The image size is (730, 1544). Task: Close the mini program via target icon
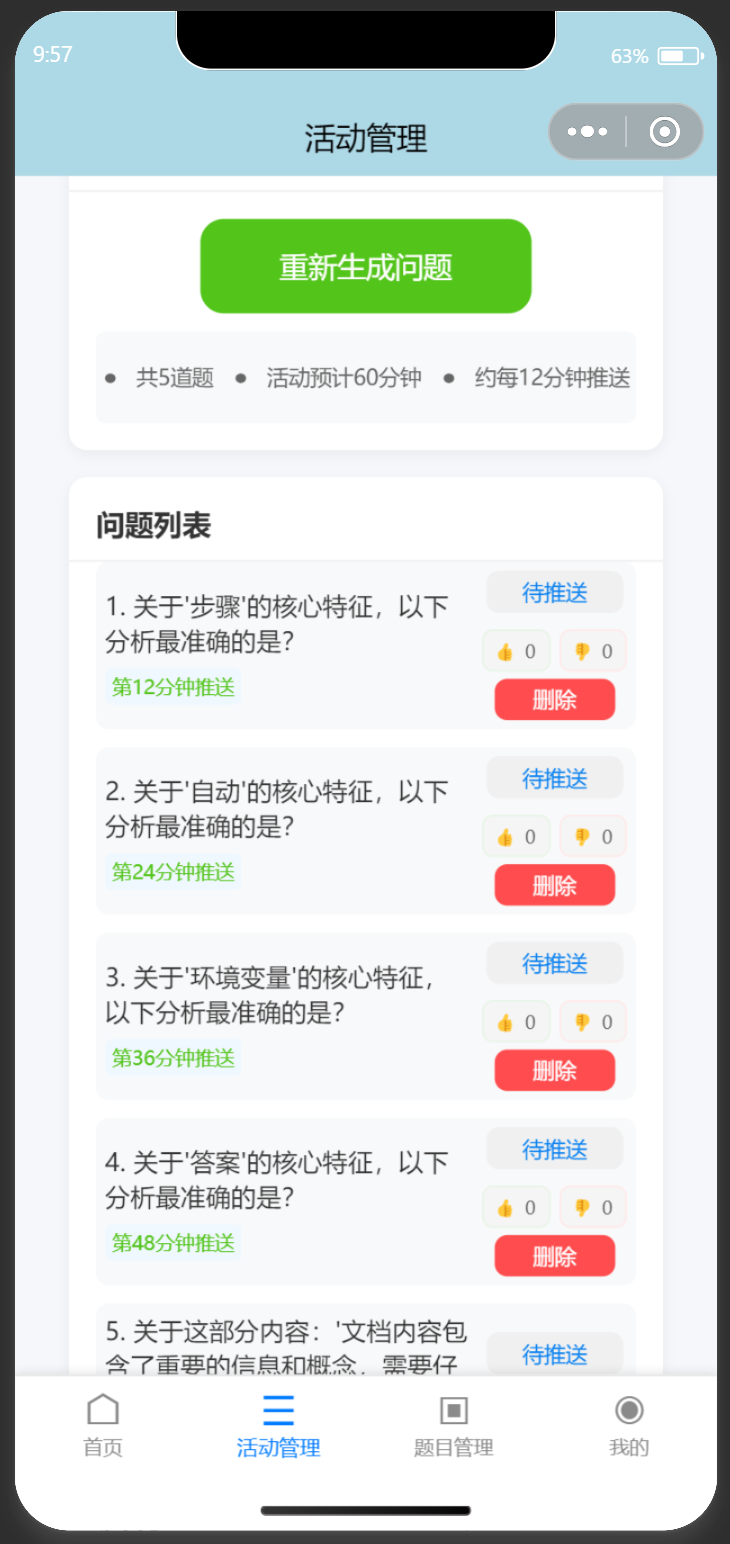664,132
